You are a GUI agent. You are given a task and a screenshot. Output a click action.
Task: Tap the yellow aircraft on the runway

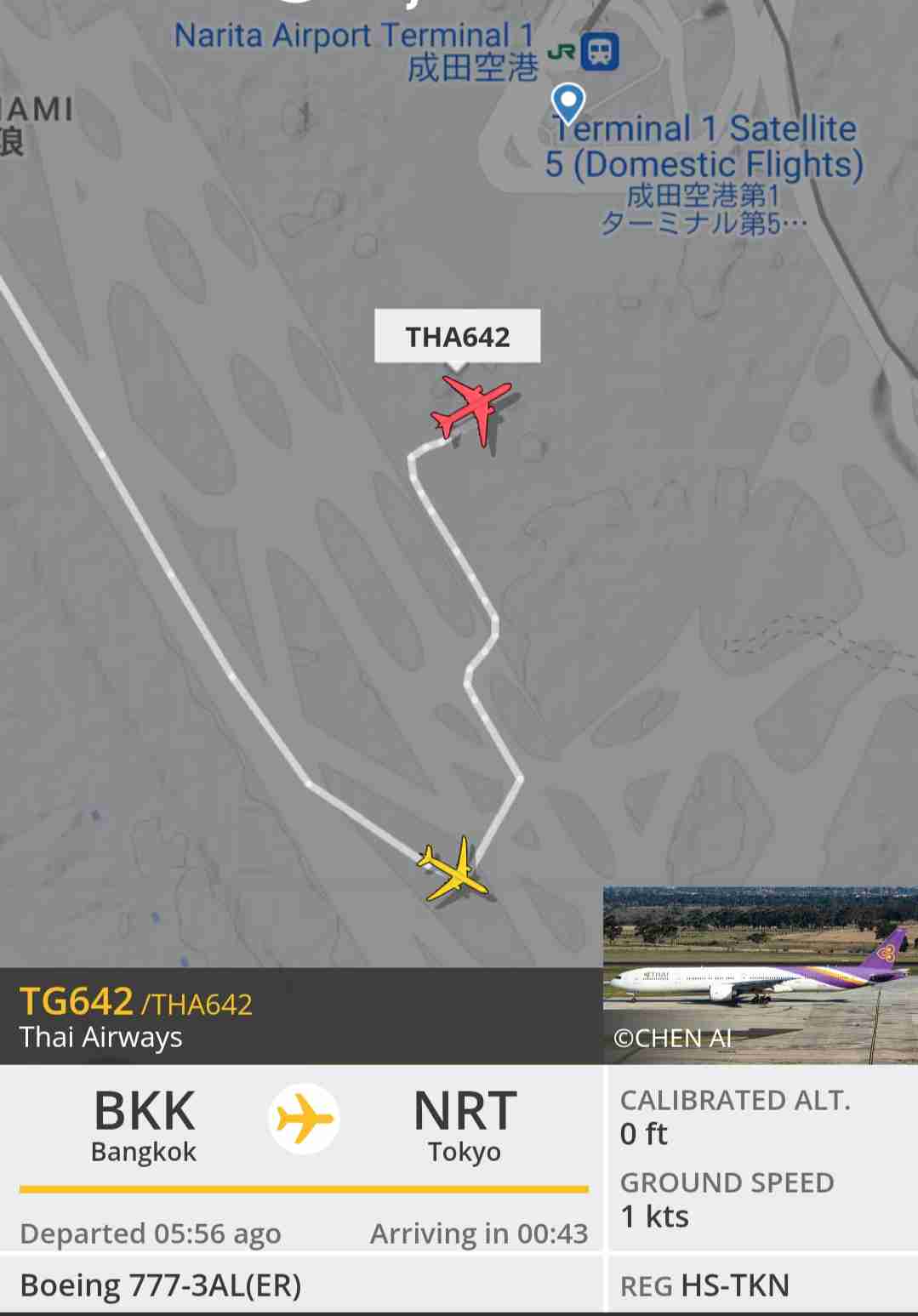[452, 869]
